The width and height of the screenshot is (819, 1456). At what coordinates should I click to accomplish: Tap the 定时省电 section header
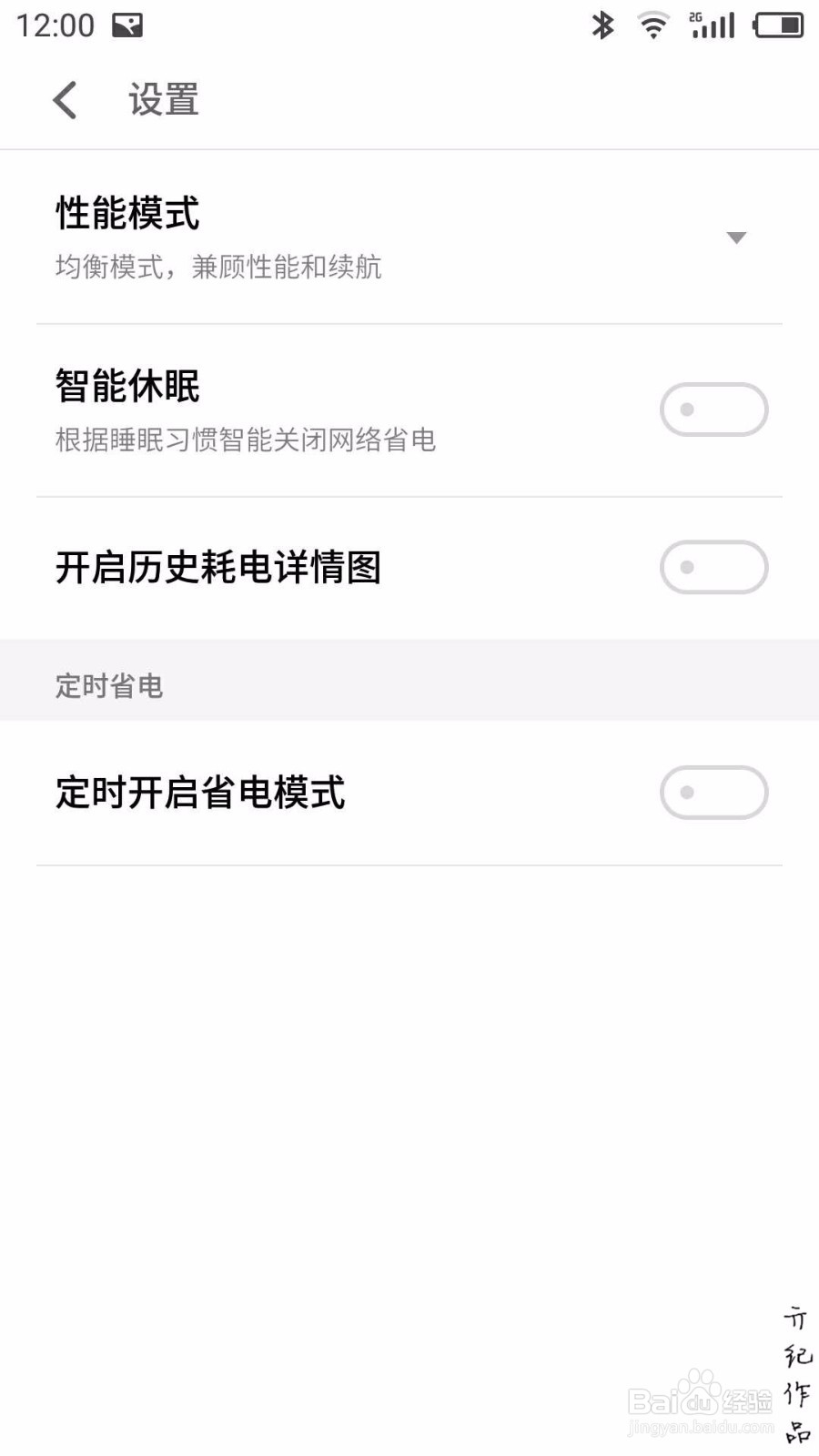[x=108, y=687]
